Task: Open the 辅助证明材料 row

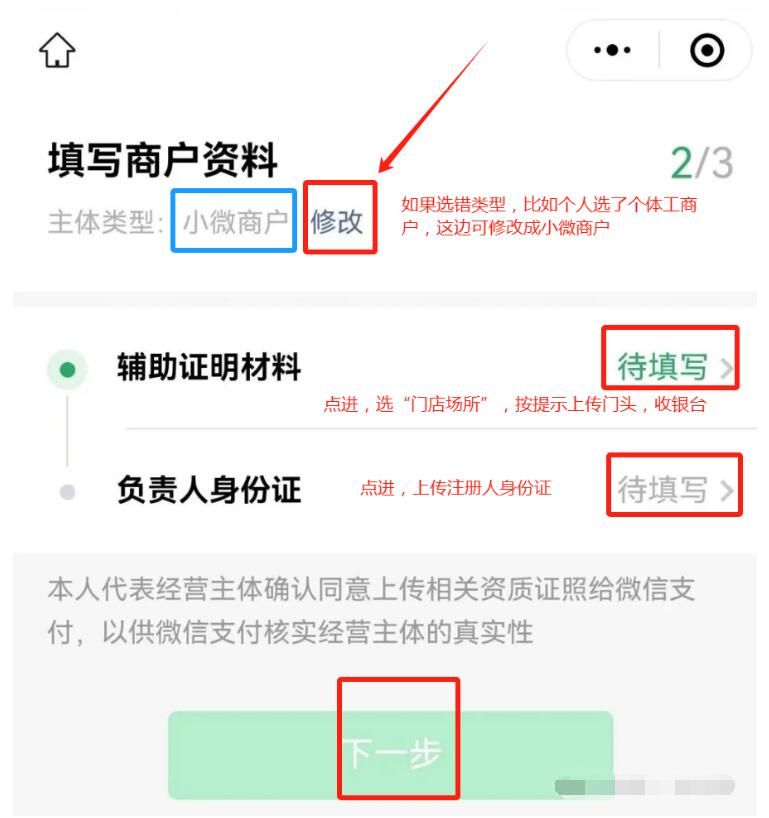Action: point(400,367)
